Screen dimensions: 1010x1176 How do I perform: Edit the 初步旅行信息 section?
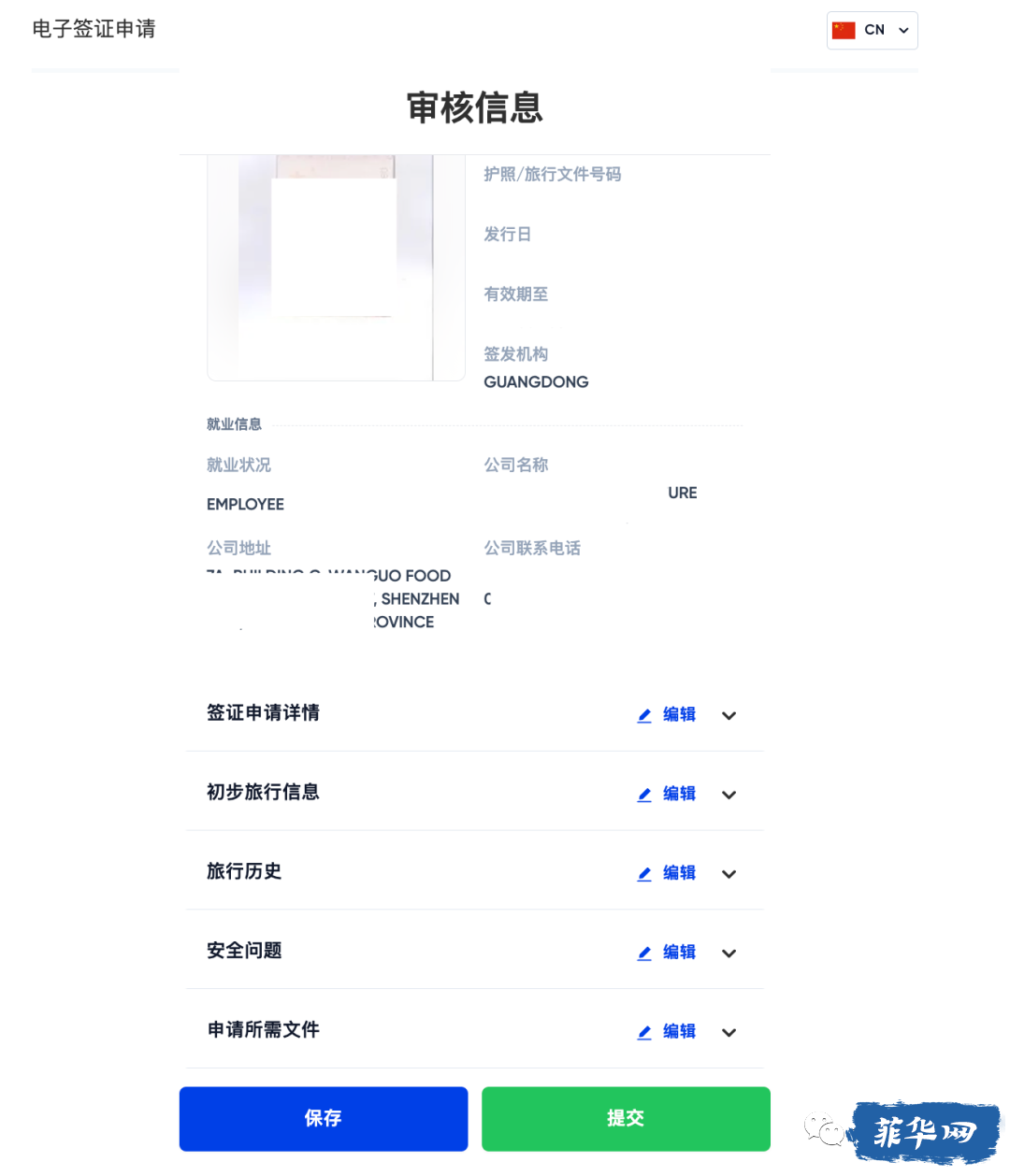click(x=667, y=795)
